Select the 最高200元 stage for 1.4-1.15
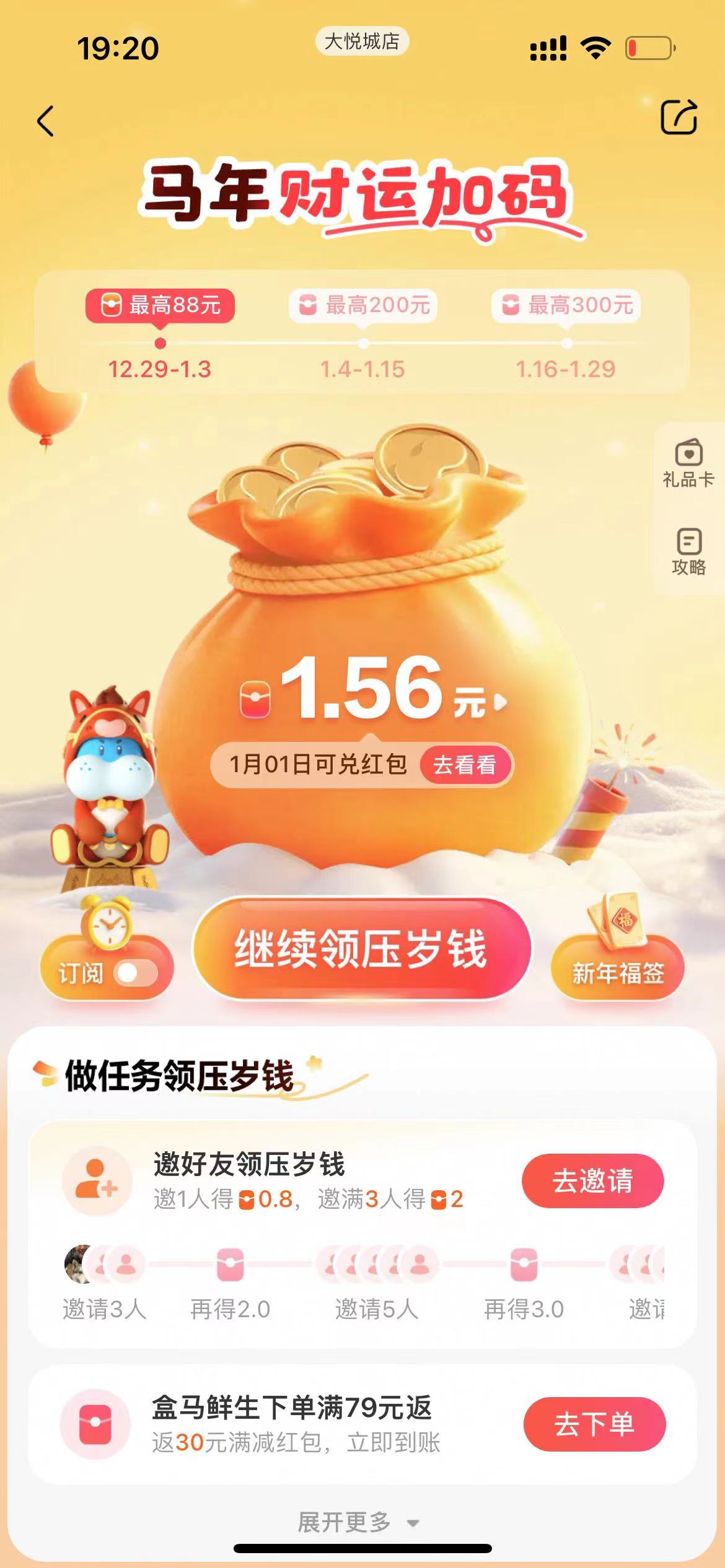The image size is (725, 1568). [x=363, y=305]
